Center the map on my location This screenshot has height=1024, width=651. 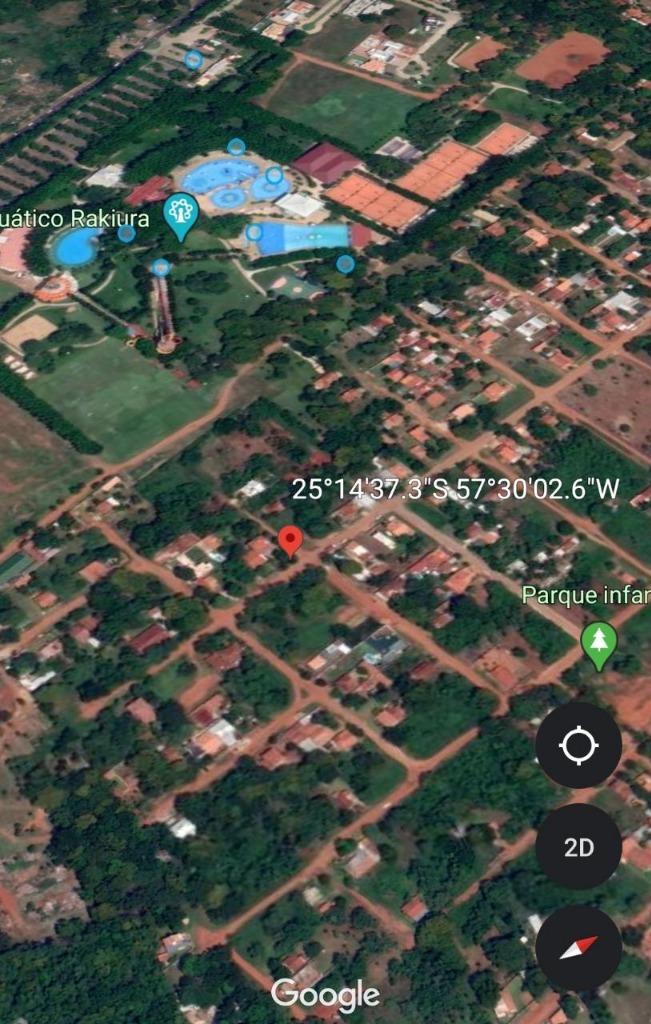coord(578,745)
